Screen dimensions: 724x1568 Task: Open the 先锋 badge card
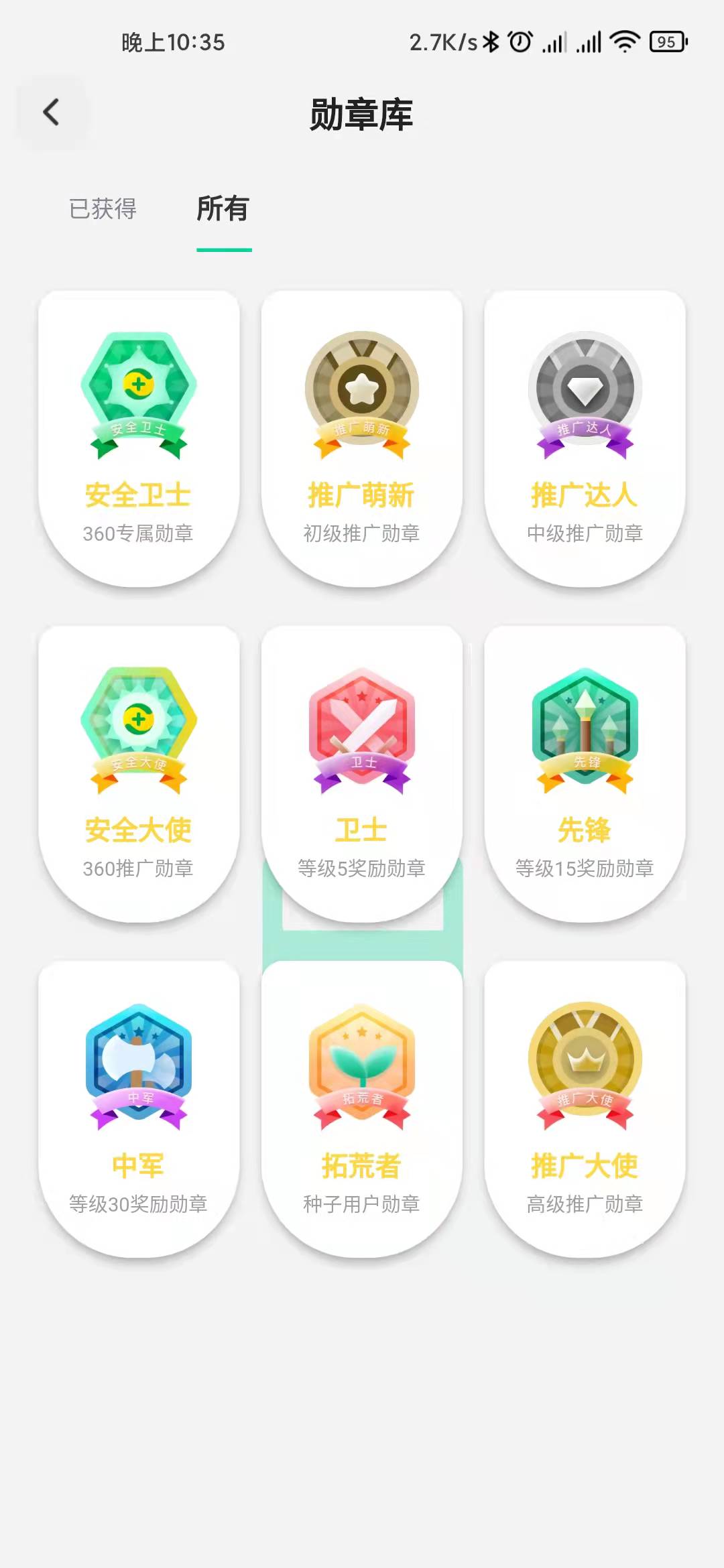(x=585, y=774)
